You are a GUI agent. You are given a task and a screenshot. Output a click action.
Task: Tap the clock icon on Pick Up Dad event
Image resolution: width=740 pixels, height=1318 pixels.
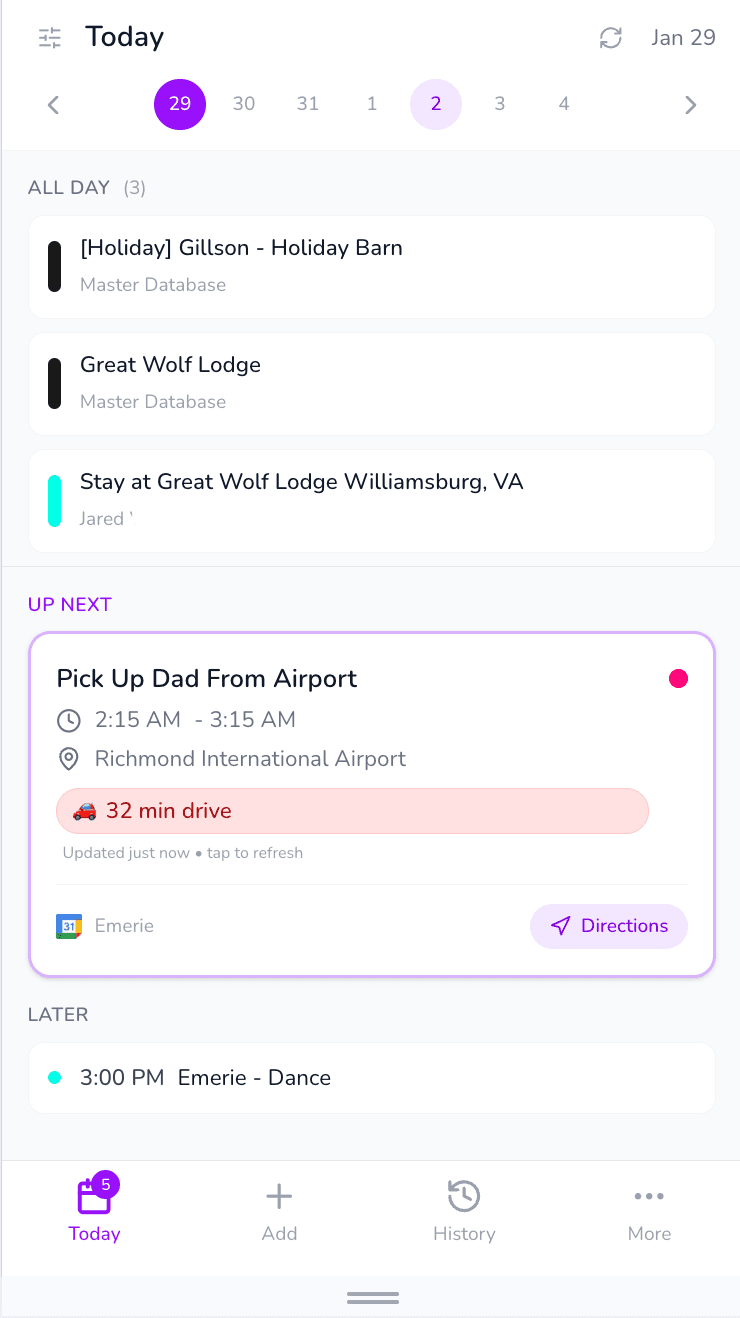pos(68,719)
